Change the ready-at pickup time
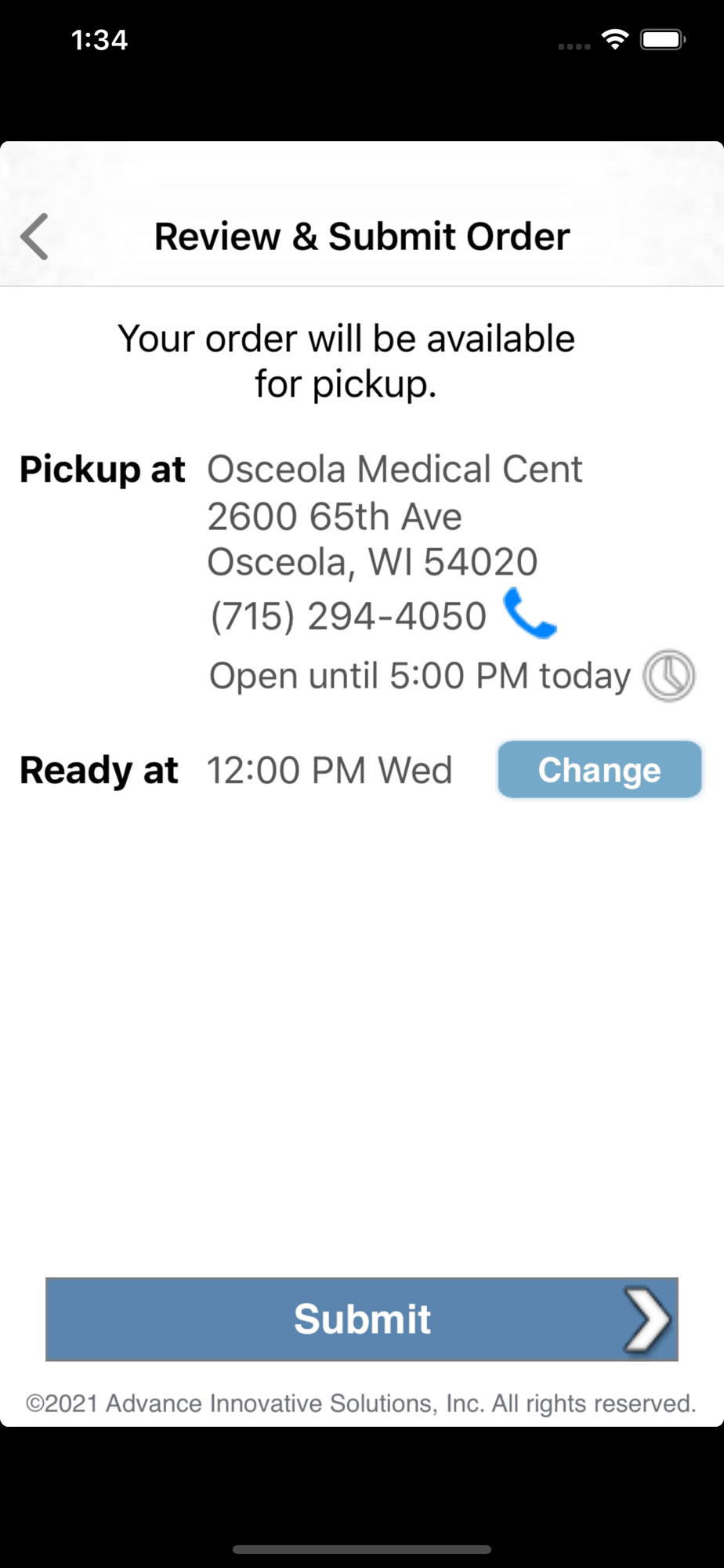The width and height of the screenshot is (724, 1568). [x=599, y=769]
